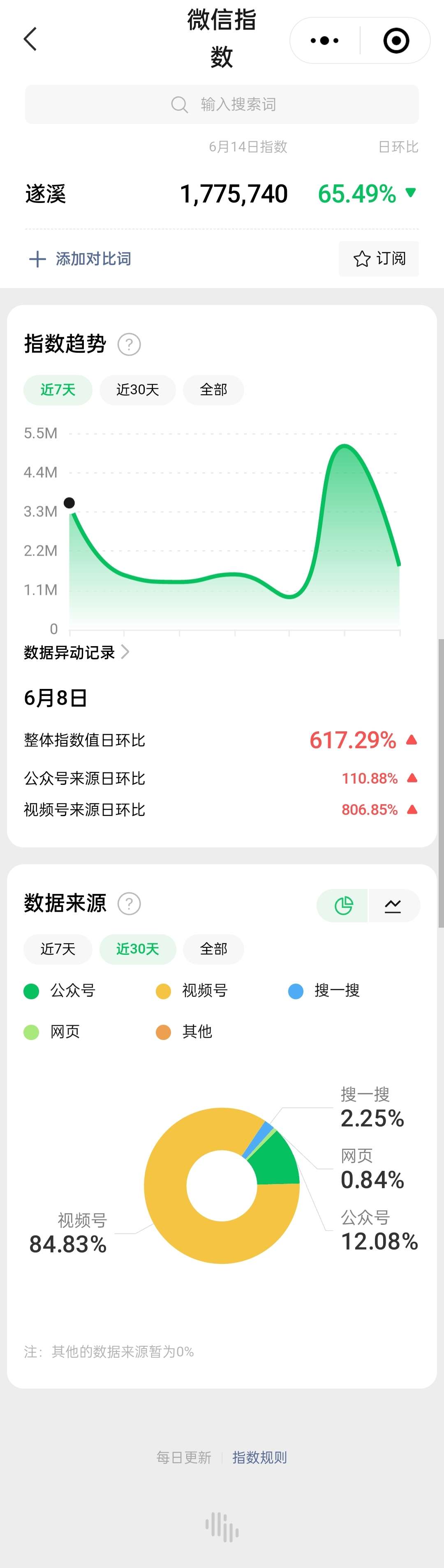The width and height of the screenshot is (444, 1568).
Task: Toggle the 视频号 legend item
Action: coord(192,991)
